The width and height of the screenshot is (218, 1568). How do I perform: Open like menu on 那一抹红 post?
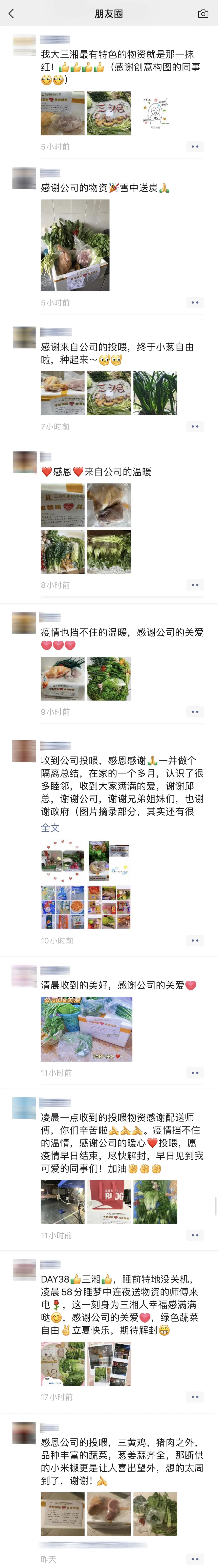194,147
